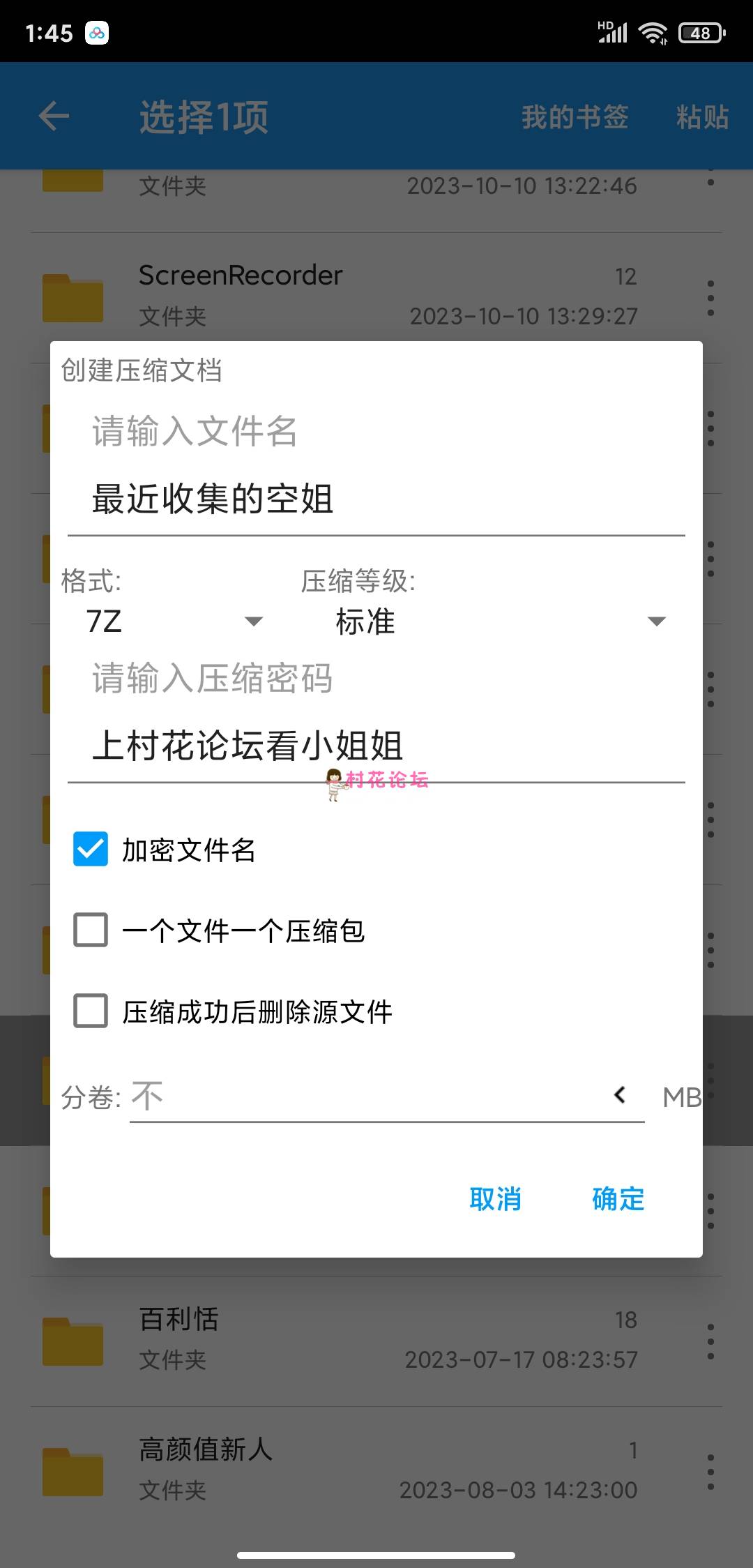The height and width of the screenshot is (1568, 753).
Task: Expand the 压缩等级 标准 dropdown
Action: point(499,621)
